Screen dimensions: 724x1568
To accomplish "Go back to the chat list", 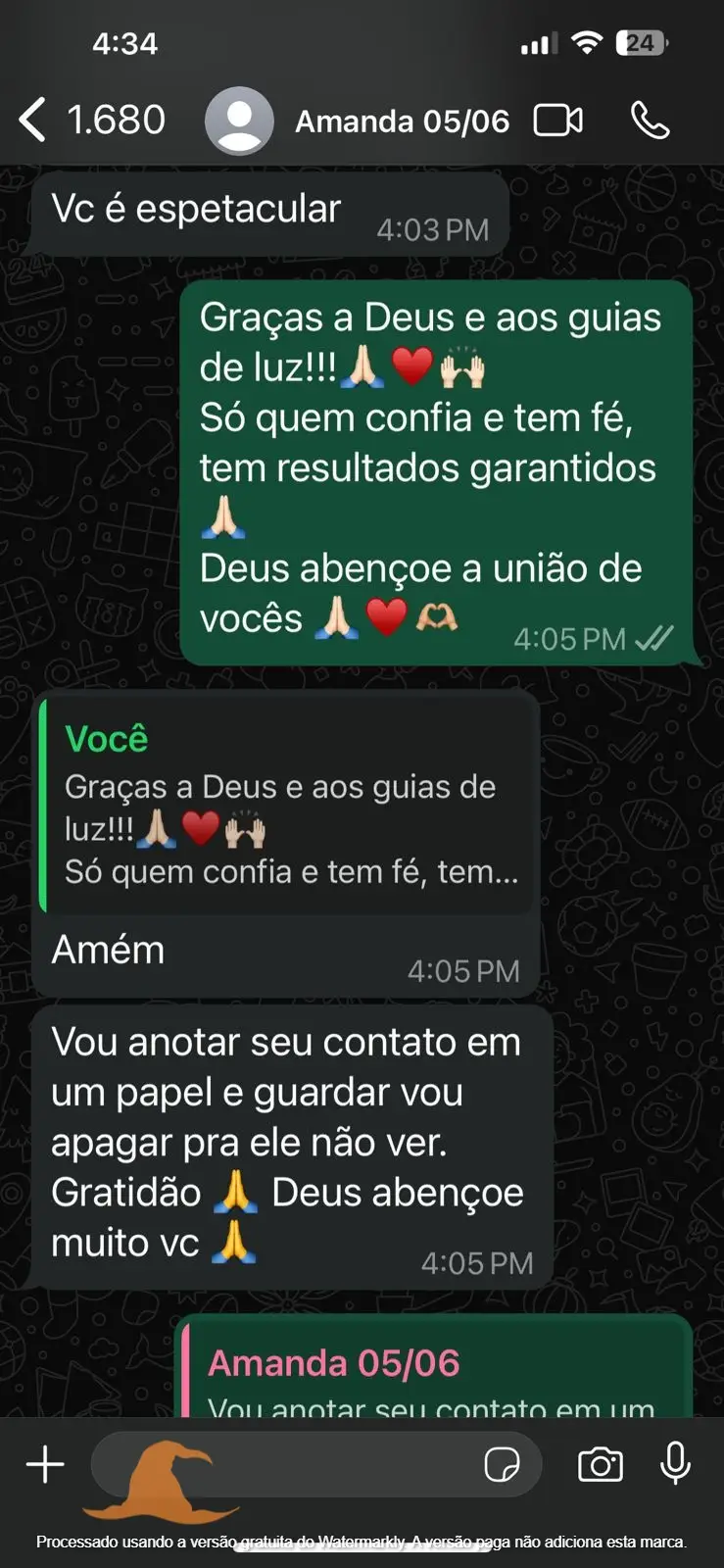I will (x=33, y=121).
